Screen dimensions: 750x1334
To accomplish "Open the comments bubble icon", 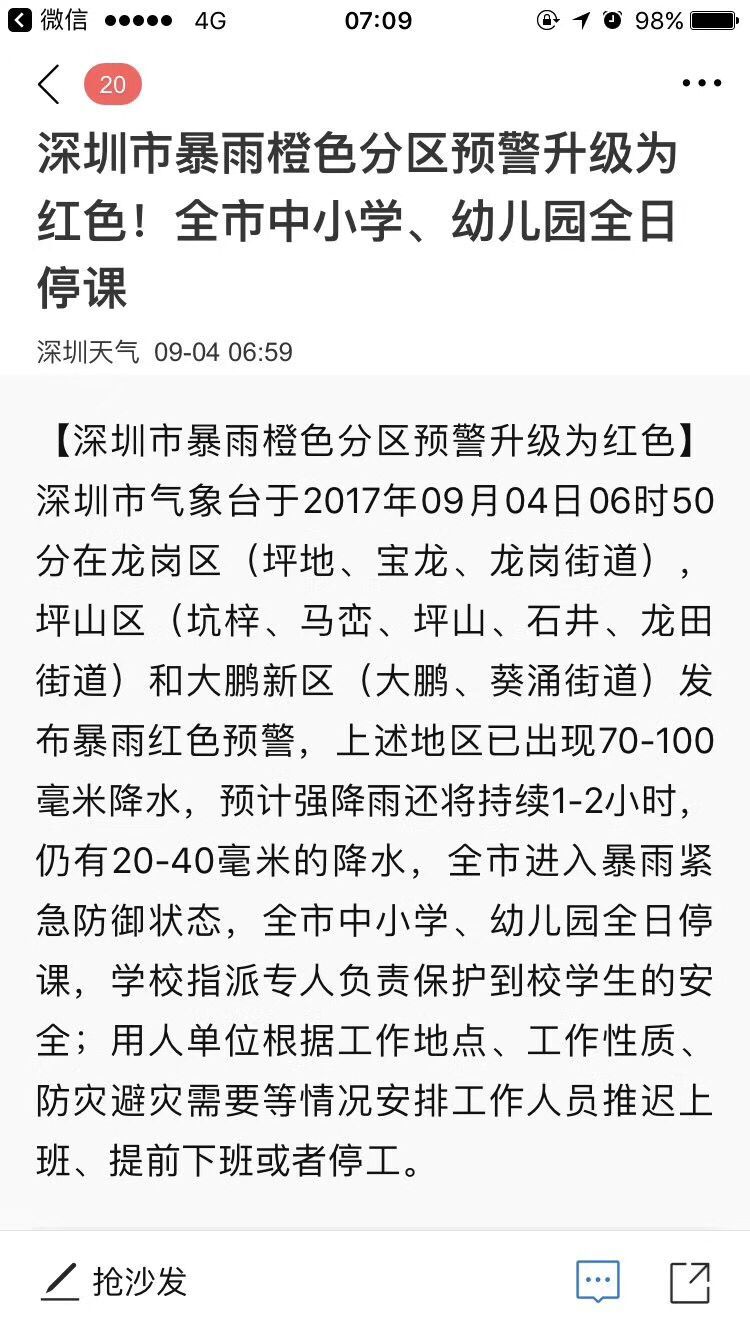I will coord(598,1281).
